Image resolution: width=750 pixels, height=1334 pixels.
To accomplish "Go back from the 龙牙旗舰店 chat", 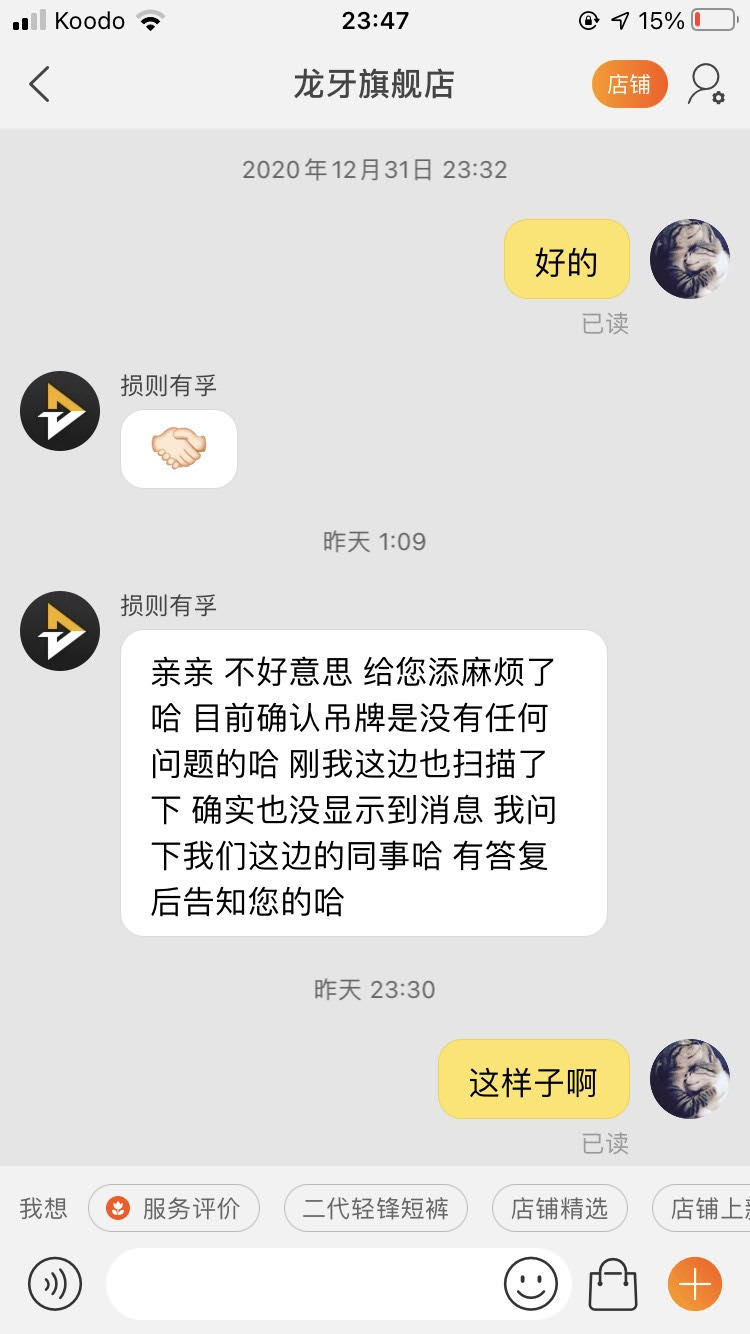I will tap(39, 85).
